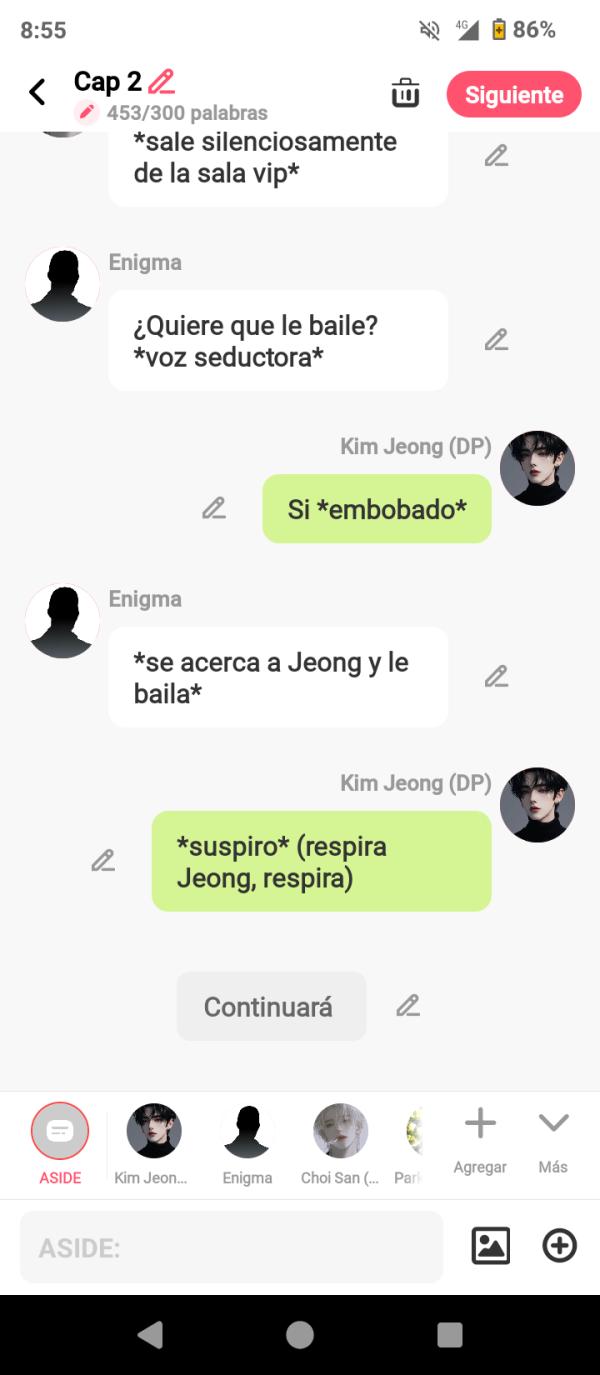The height and width of the screenshot is (1375, 600).
Task: Edit the 'sale silenciosamente' message
Action: (496, 156)
